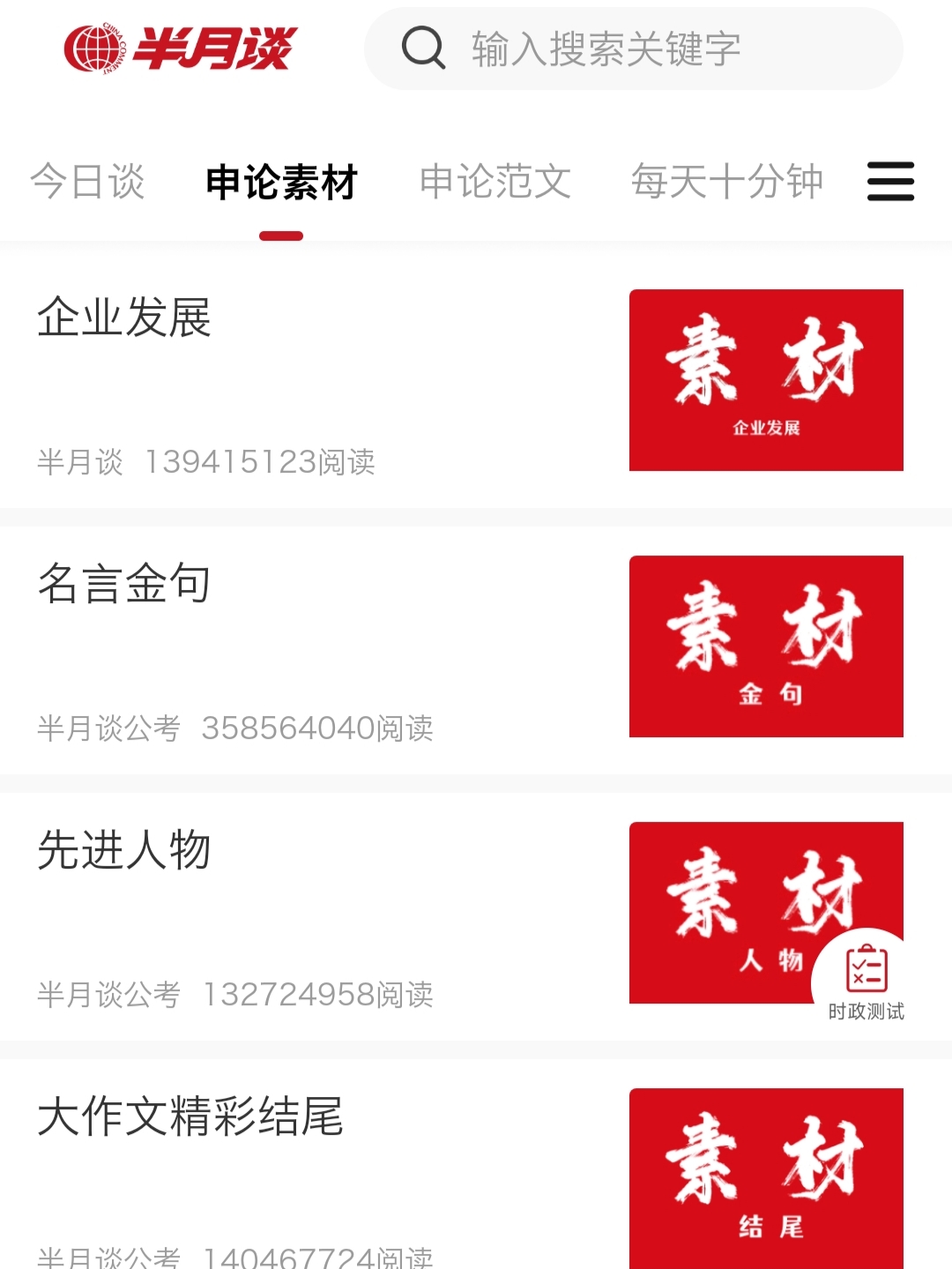This screenshot has width=952, height=1269.
Task: Open the 名言金句 article
Action: click(124, 584)
